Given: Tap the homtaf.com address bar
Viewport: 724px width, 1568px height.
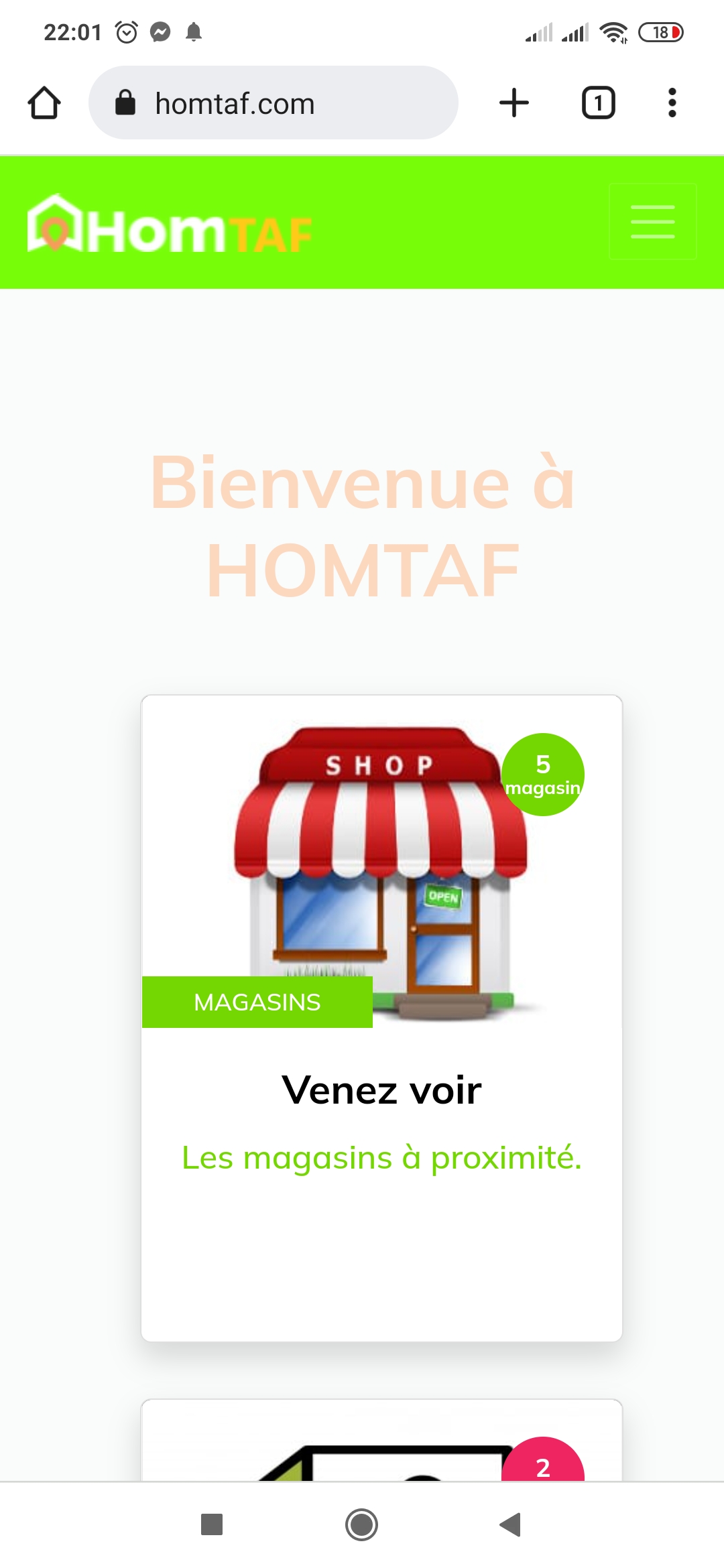Looking at the screenshot, I should coord(274,103).
